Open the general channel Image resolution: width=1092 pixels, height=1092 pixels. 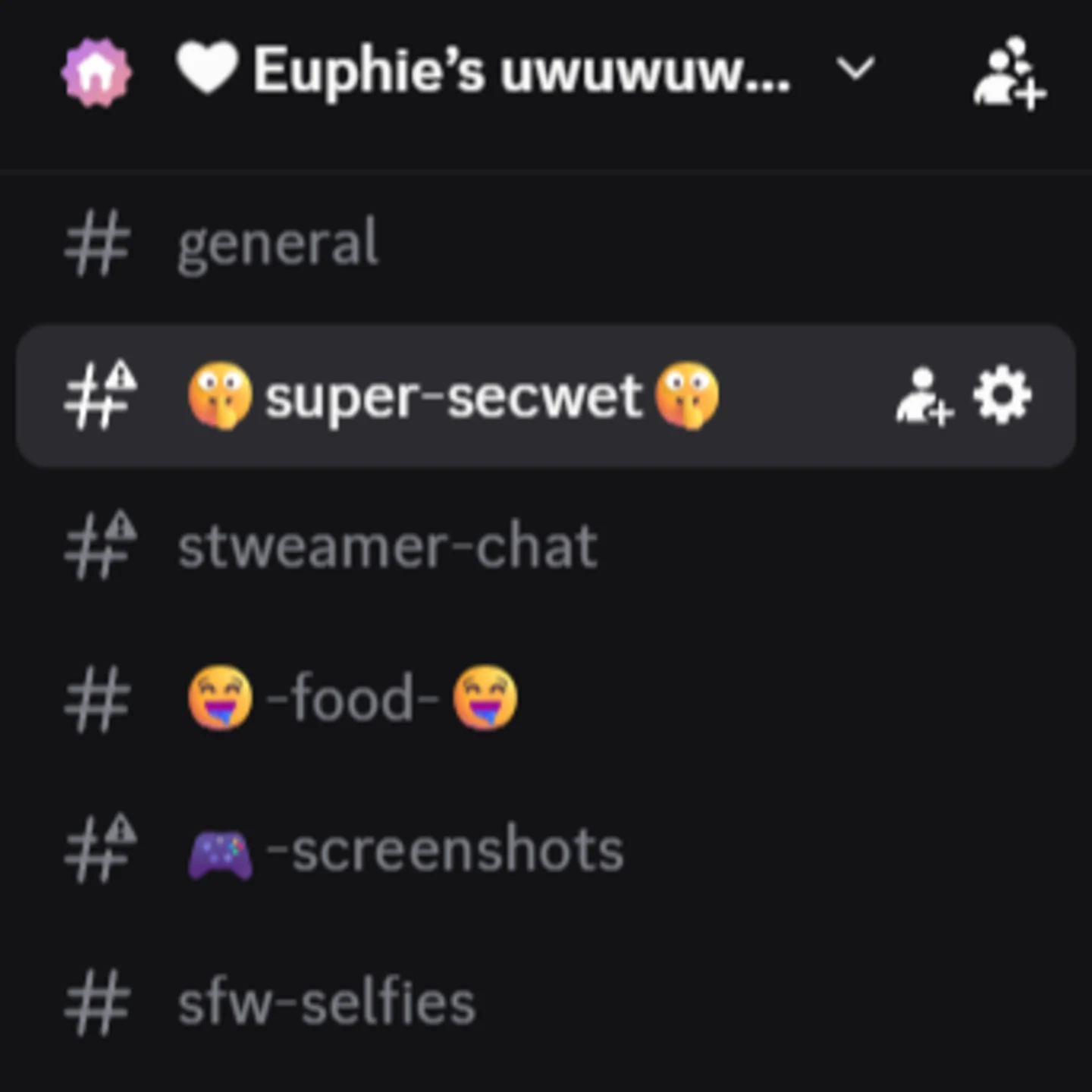[278, 244]
